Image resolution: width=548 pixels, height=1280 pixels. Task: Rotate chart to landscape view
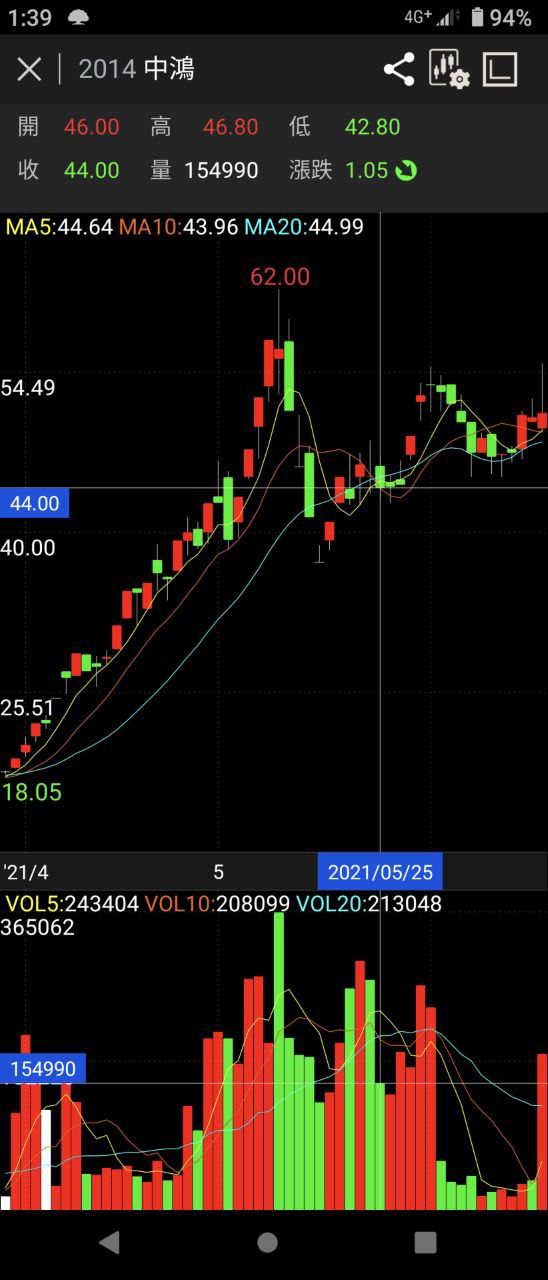[x=500, y=69]
